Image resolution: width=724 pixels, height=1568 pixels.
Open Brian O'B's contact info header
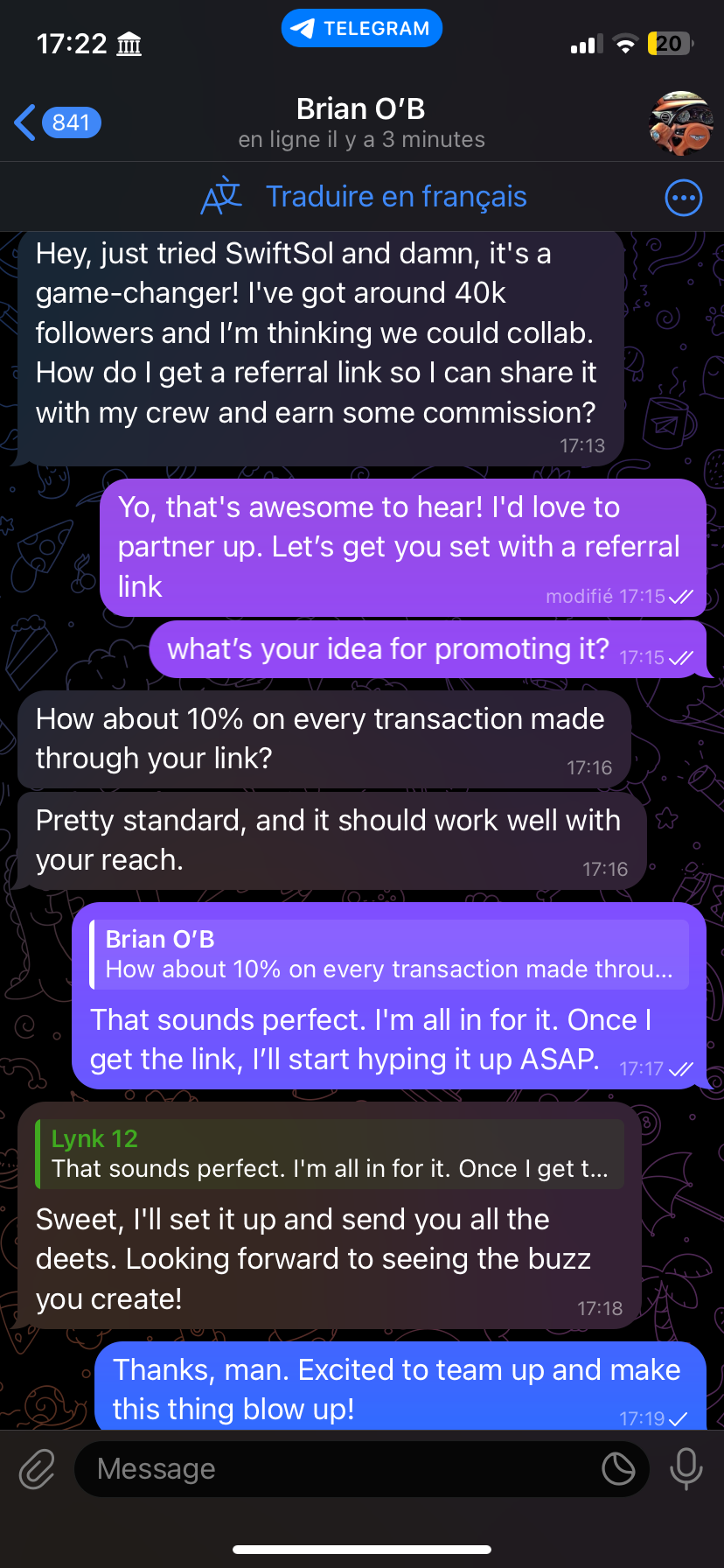pos(361,122)
